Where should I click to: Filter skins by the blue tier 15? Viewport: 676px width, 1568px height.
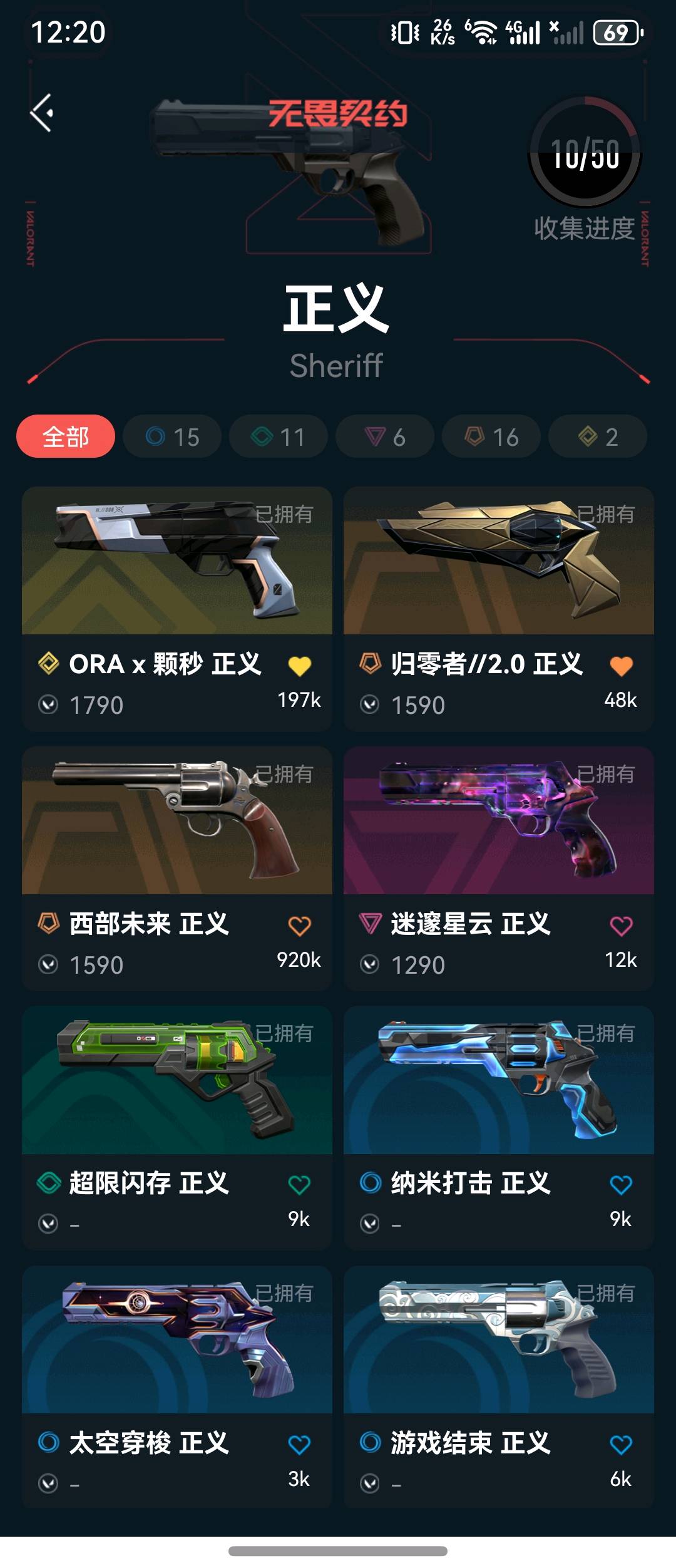click(172, 436)
